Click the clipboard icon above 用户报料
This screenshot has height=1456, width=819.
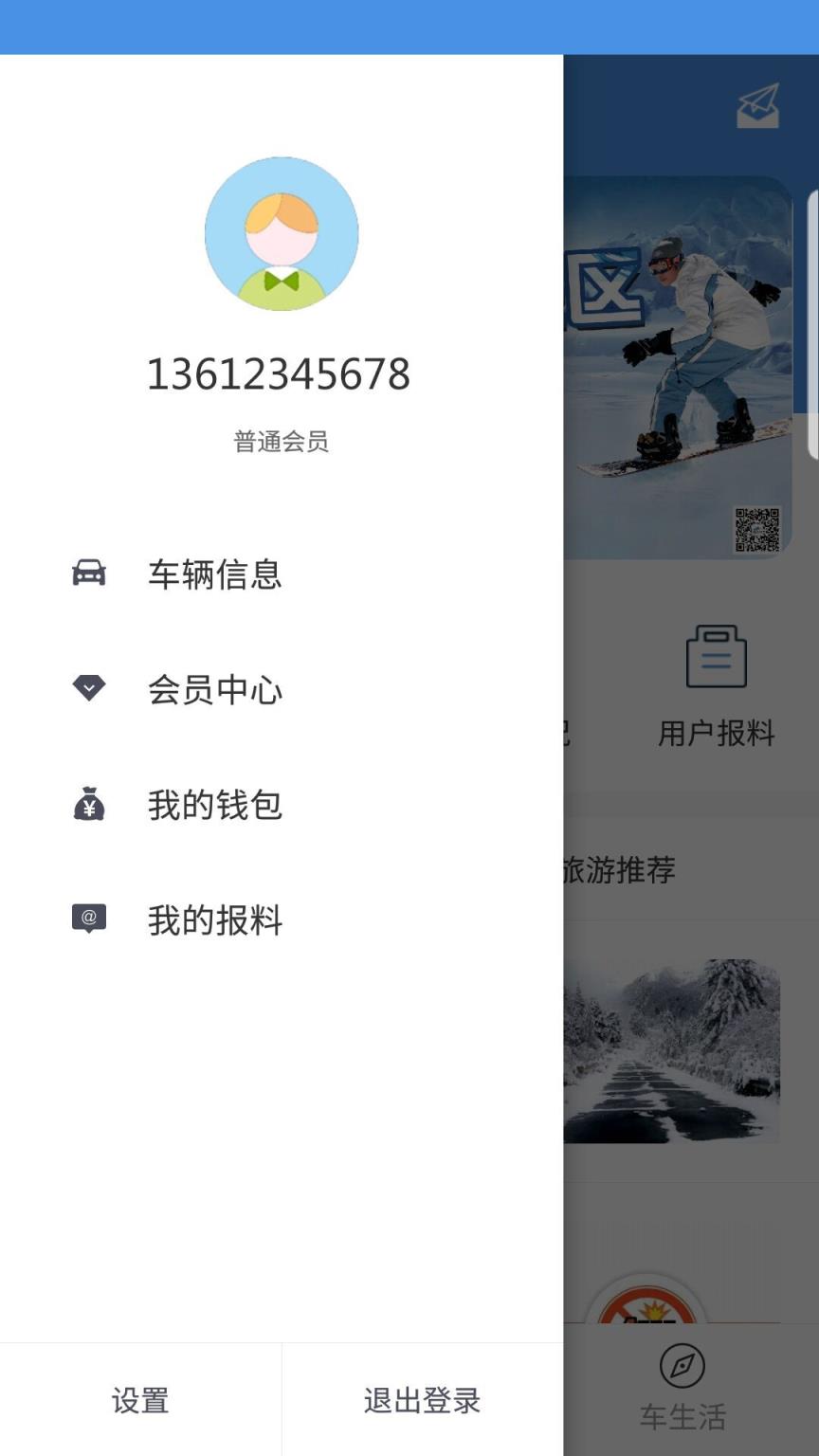pos(716,656)
